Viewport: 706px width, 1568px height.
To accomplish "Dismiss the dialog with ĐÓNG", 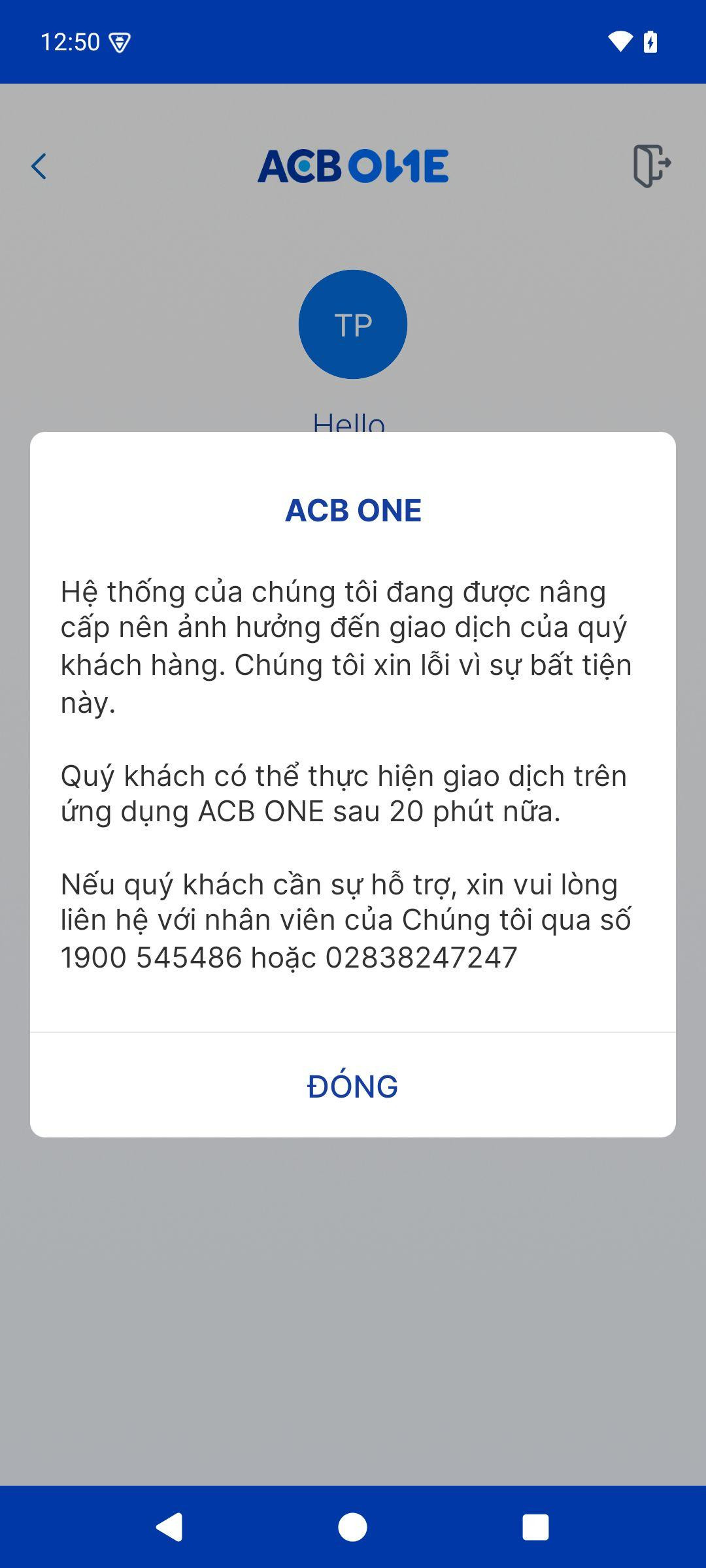I will tap(352, 1086).
